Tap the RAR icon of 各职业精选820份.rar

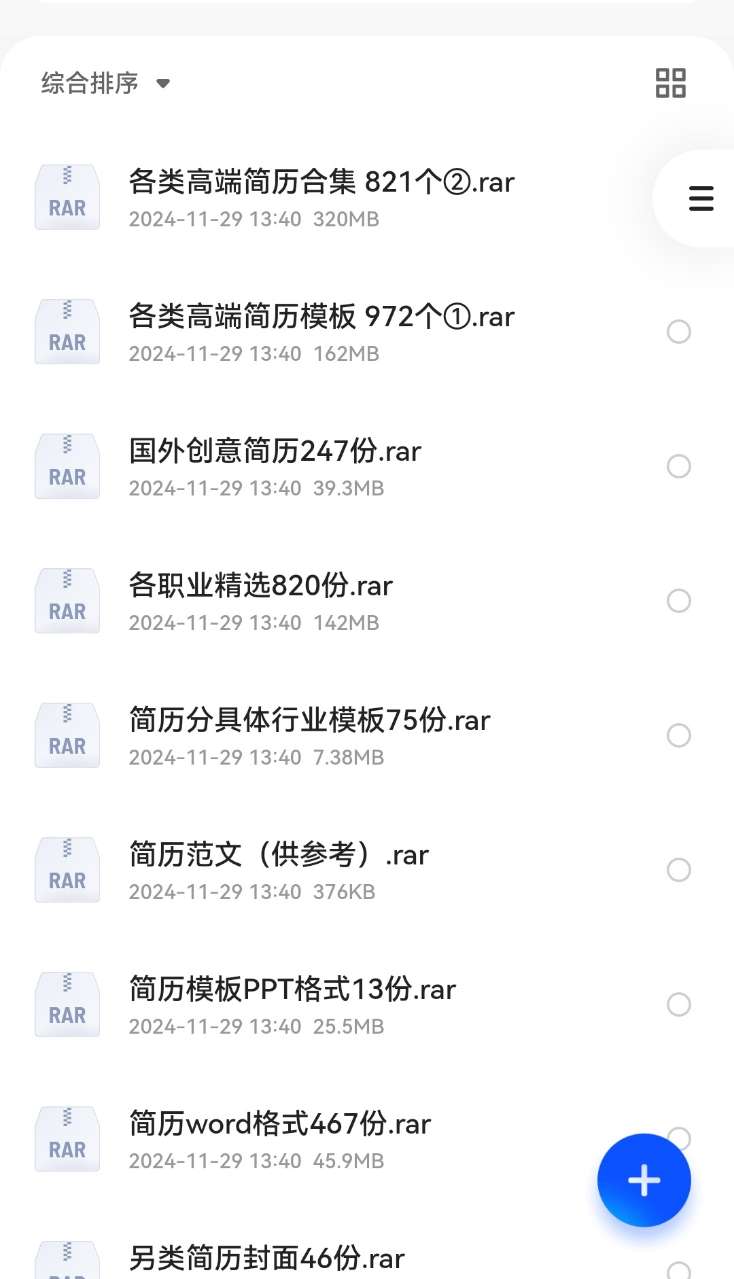(67, 600)
